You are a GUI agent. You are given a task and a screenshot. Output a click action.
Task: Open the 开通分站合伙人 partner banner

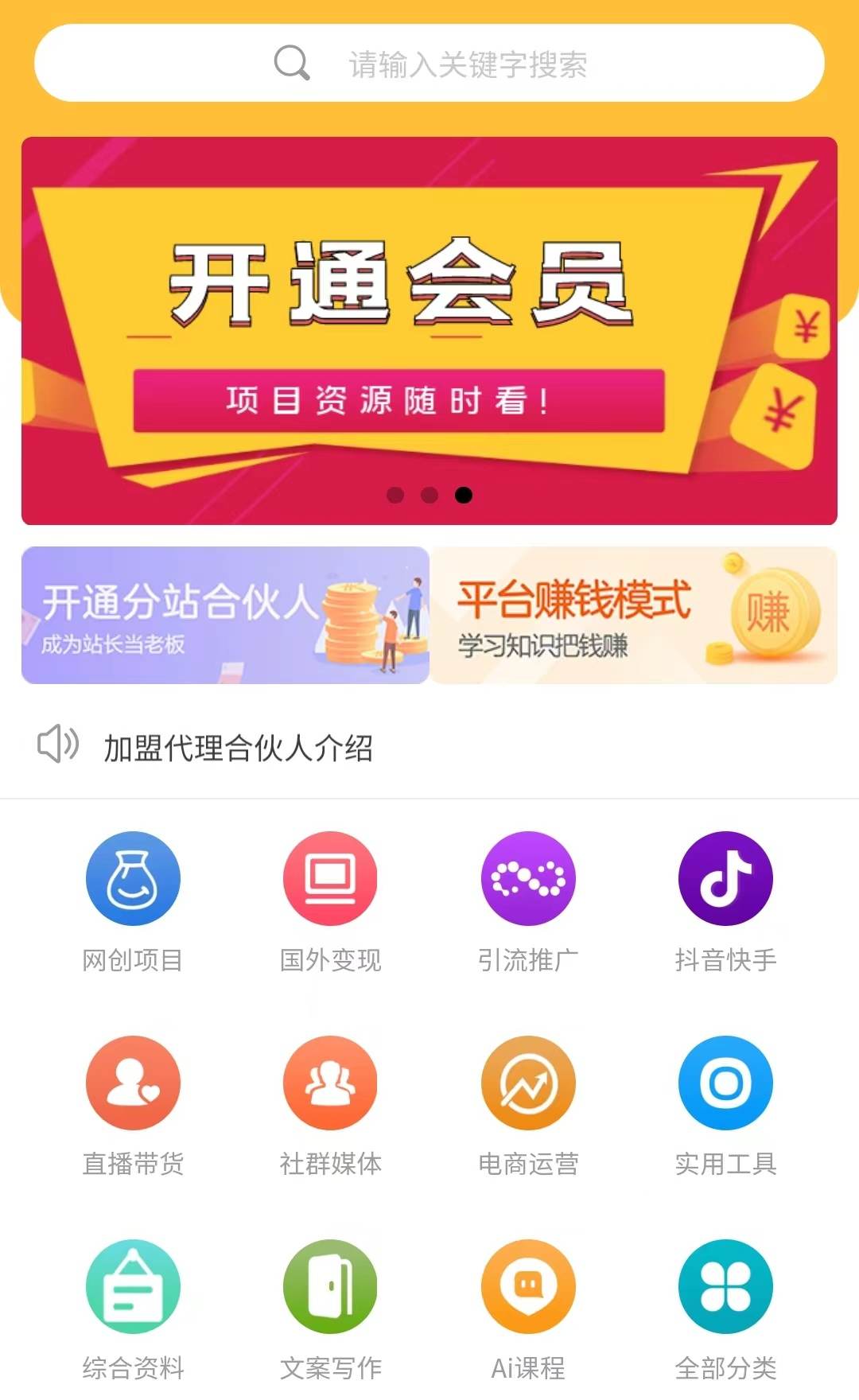point(225,615)
